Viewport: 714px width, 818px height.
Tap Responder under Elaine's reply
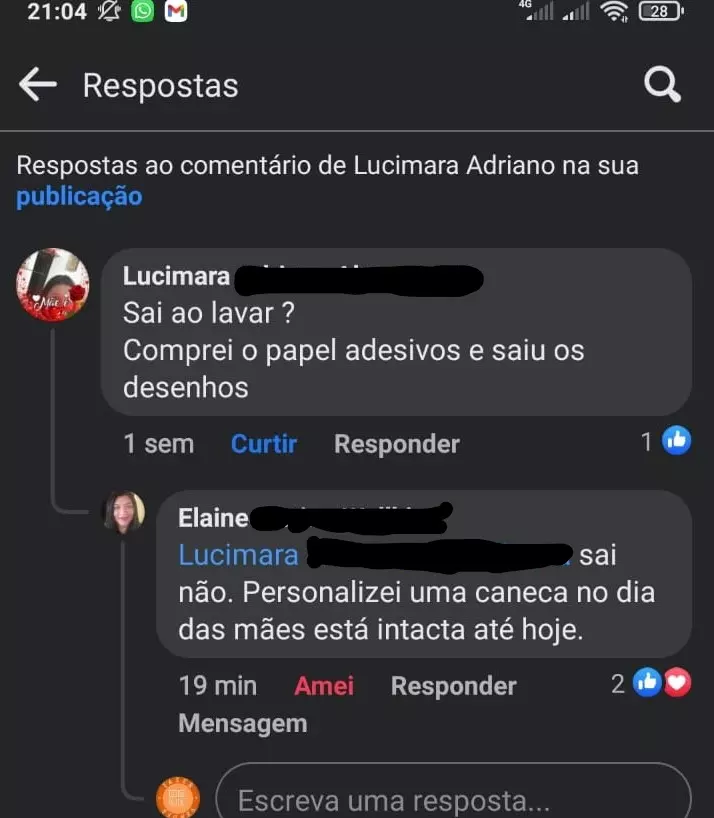click(453, 686)
